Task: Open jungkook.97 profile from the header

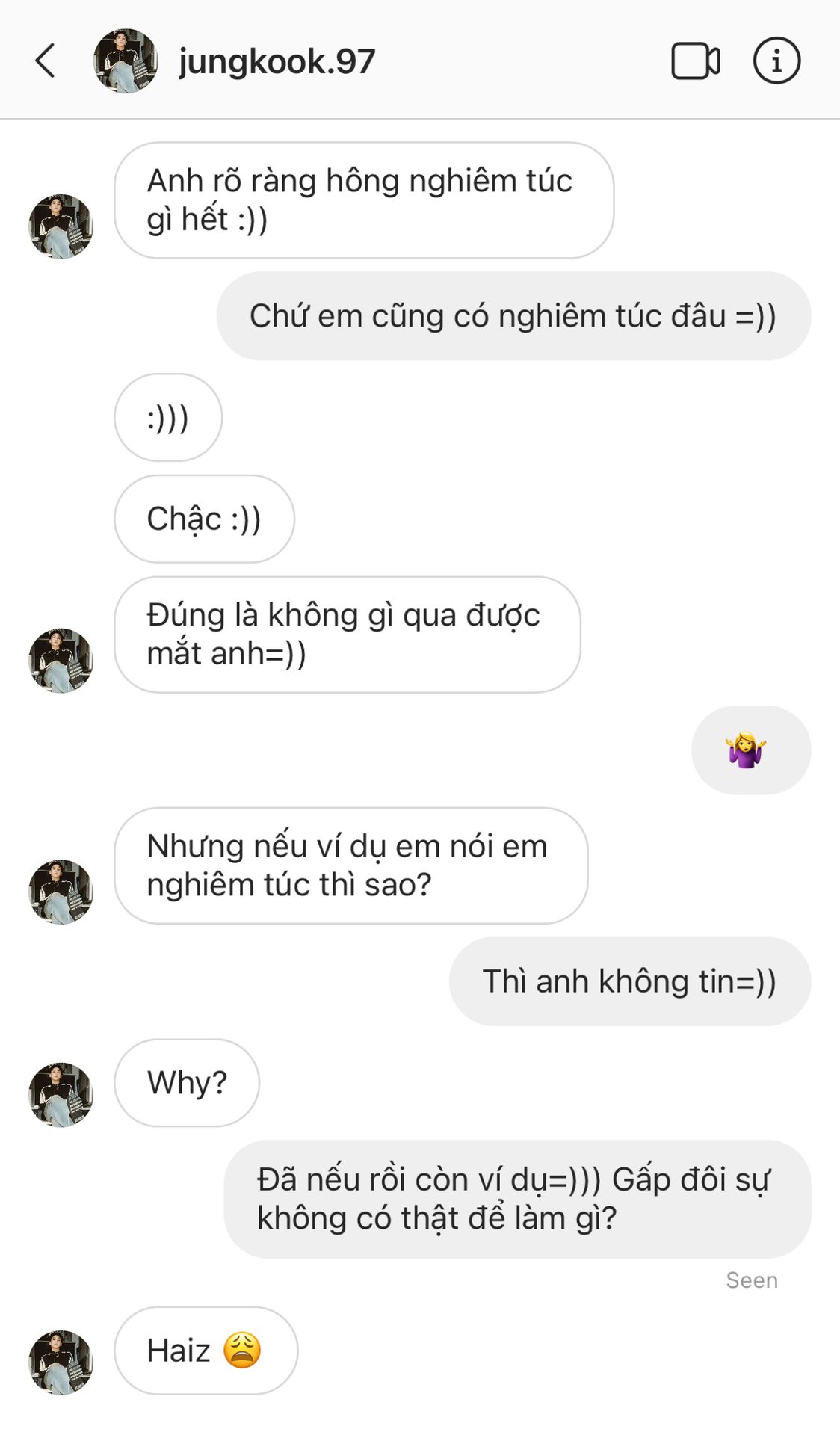Action: (x=276, y=61)
